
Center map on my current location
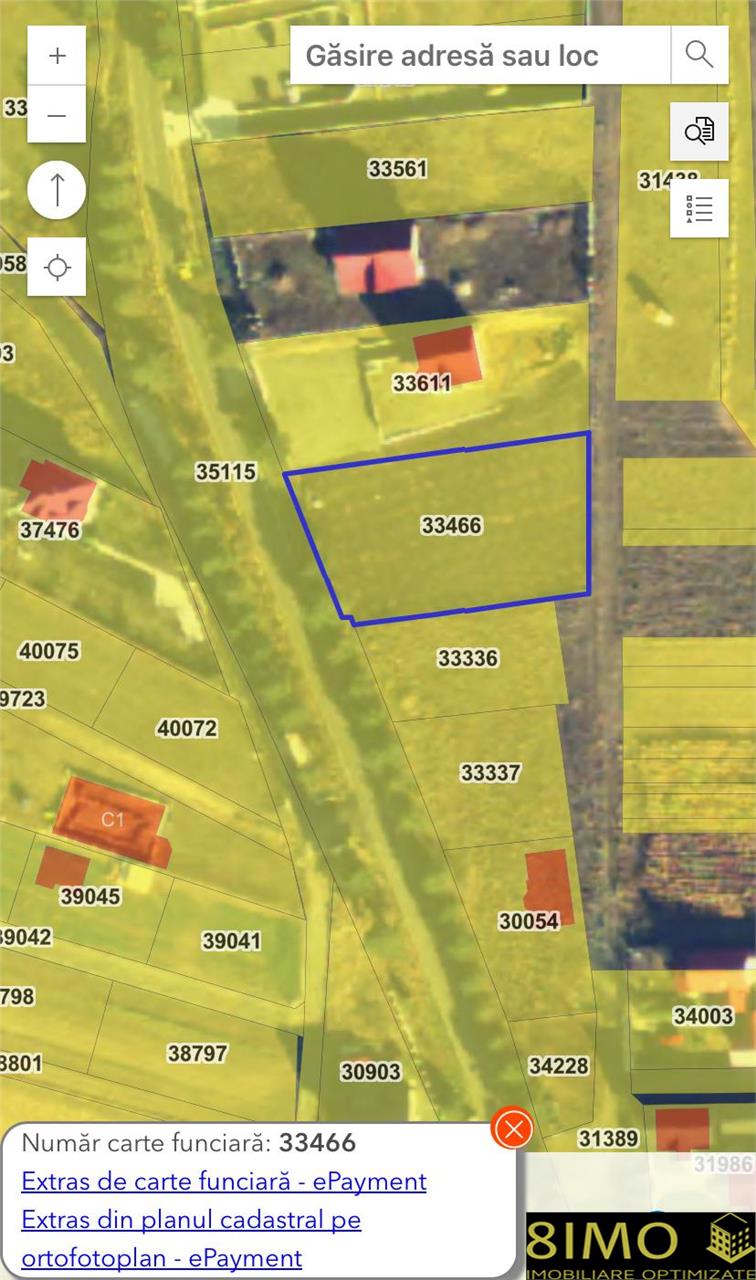pyautogui.click(x=57, y=267)
